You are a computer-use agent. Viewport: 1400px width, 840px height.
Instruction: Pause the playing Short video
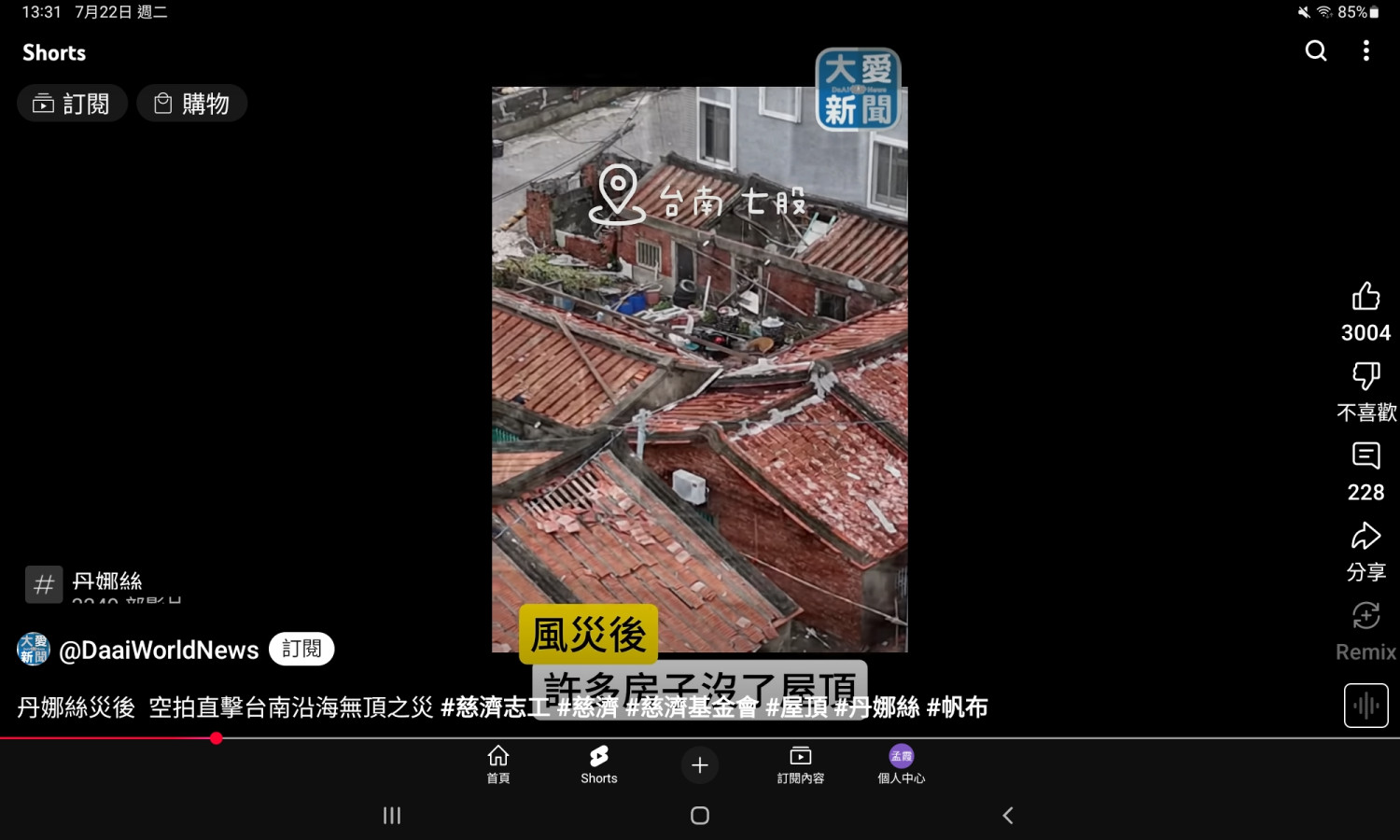699,373
